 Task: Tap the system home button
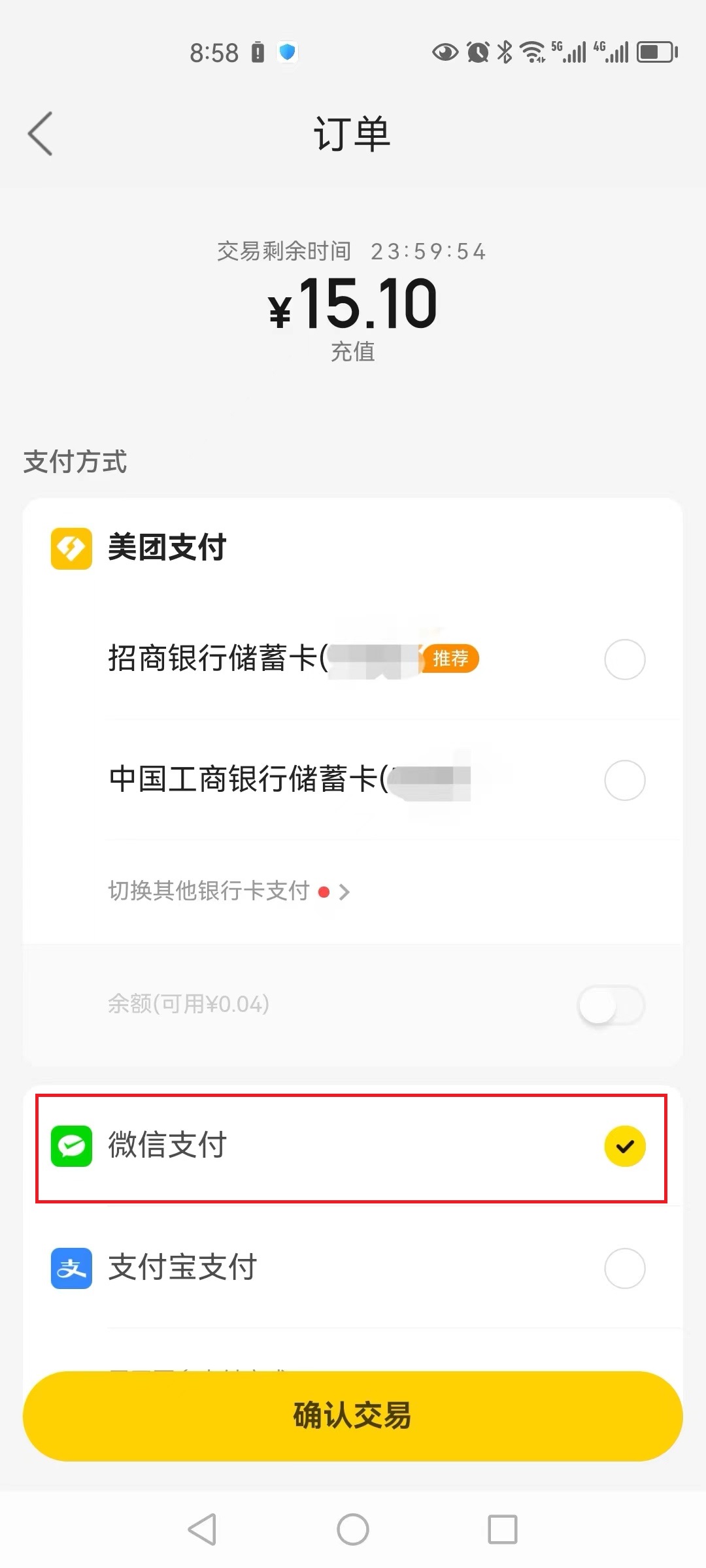(x=353, y=1529)
